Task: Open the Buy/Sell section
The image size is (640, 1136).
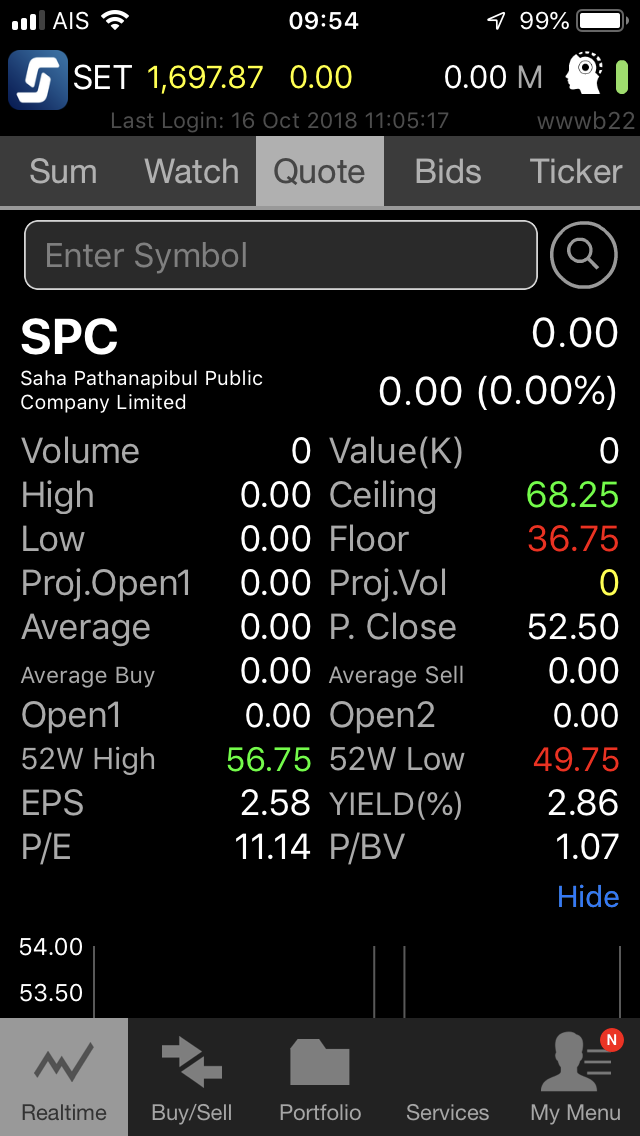Action: (x=192, y=1077)
